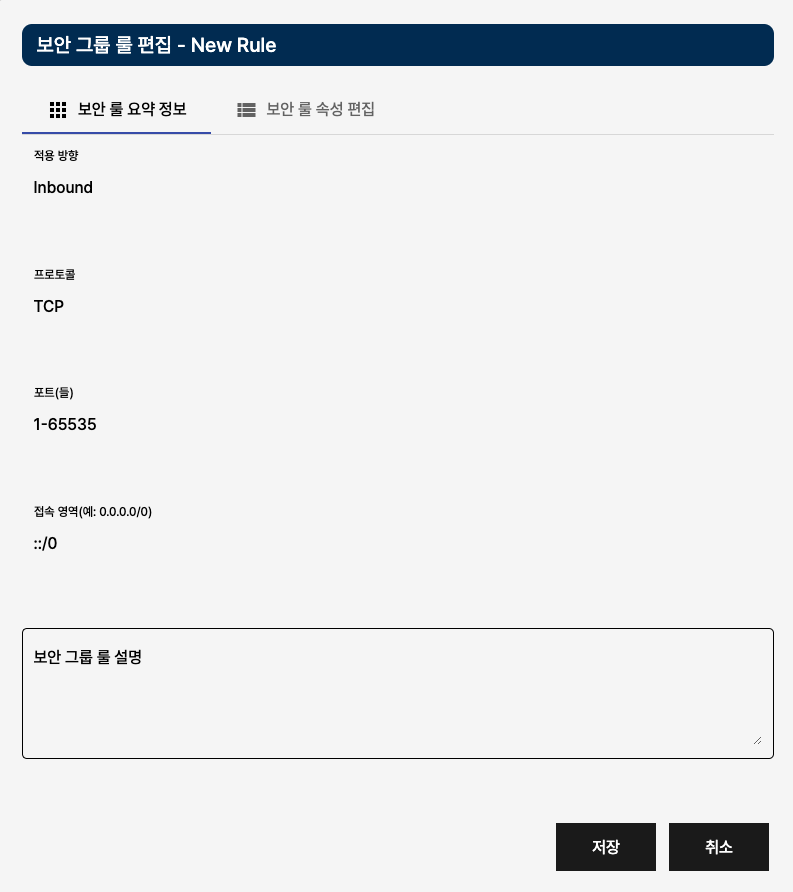Select the 보안 룰 요약 정보 tab

[x=117, y=109]
